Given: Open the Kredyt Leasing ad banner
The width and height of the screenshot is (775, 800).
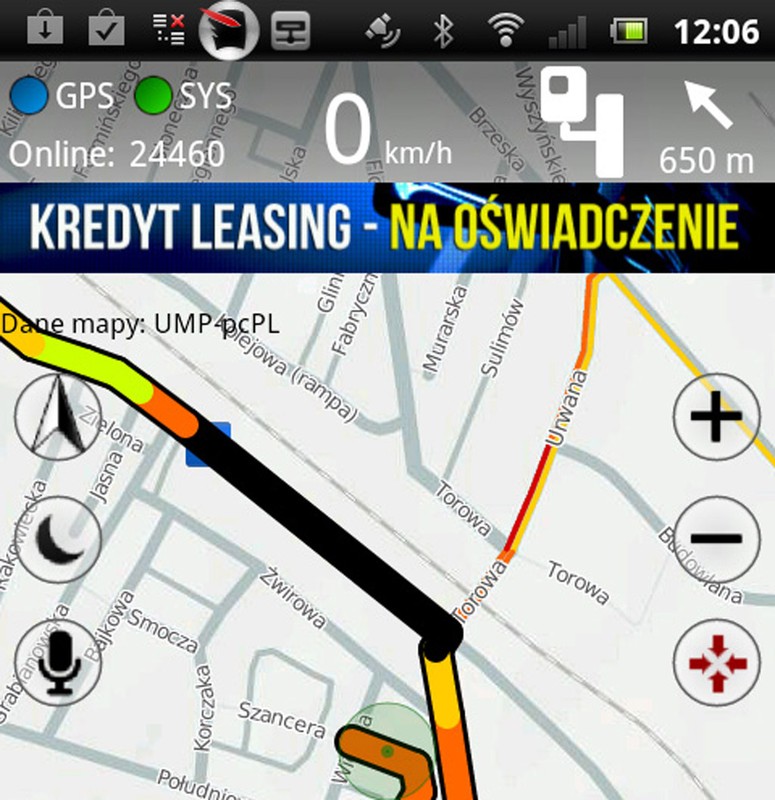Looking at the screenshot, I should [387, 228].
